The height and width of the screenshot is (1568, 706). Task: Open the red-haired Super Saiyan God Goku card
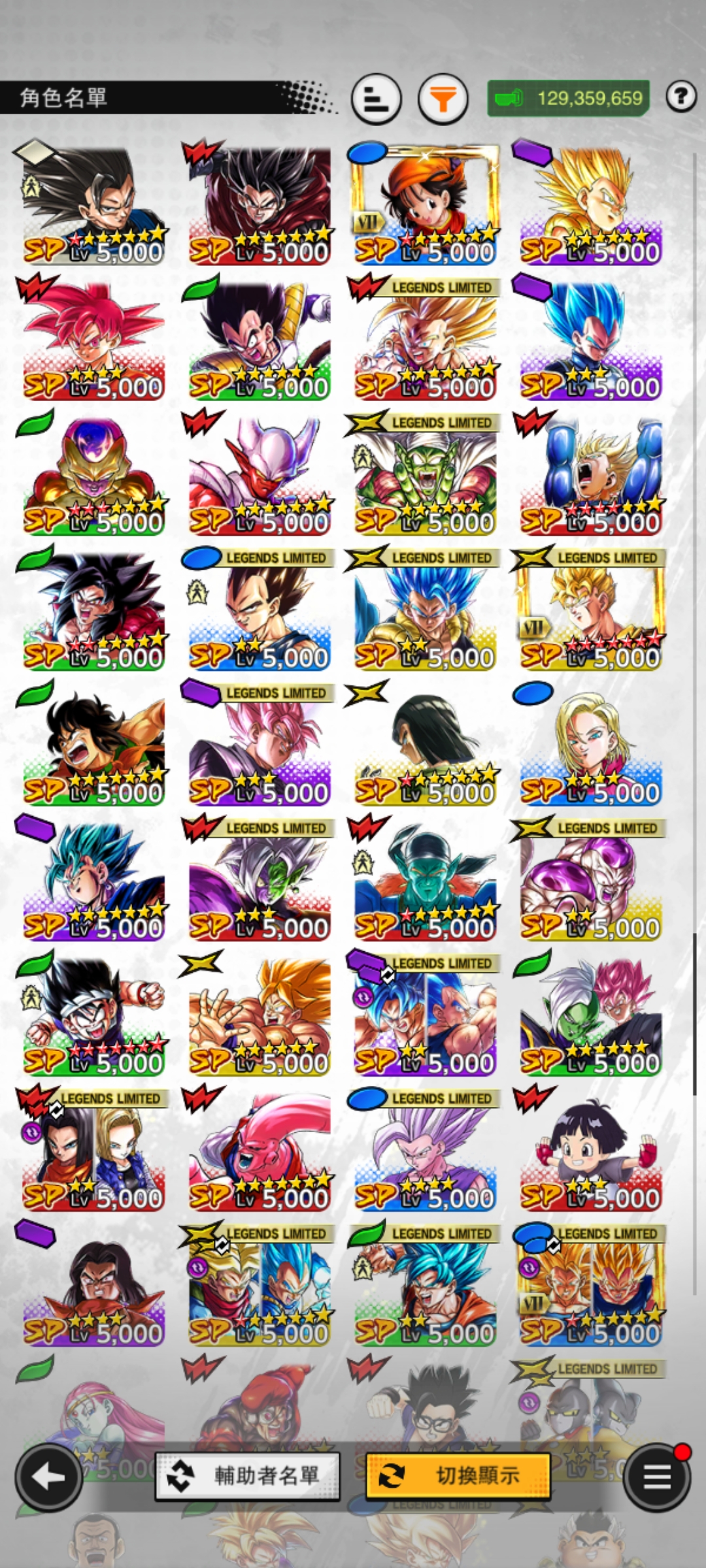[x=93, y=340]
